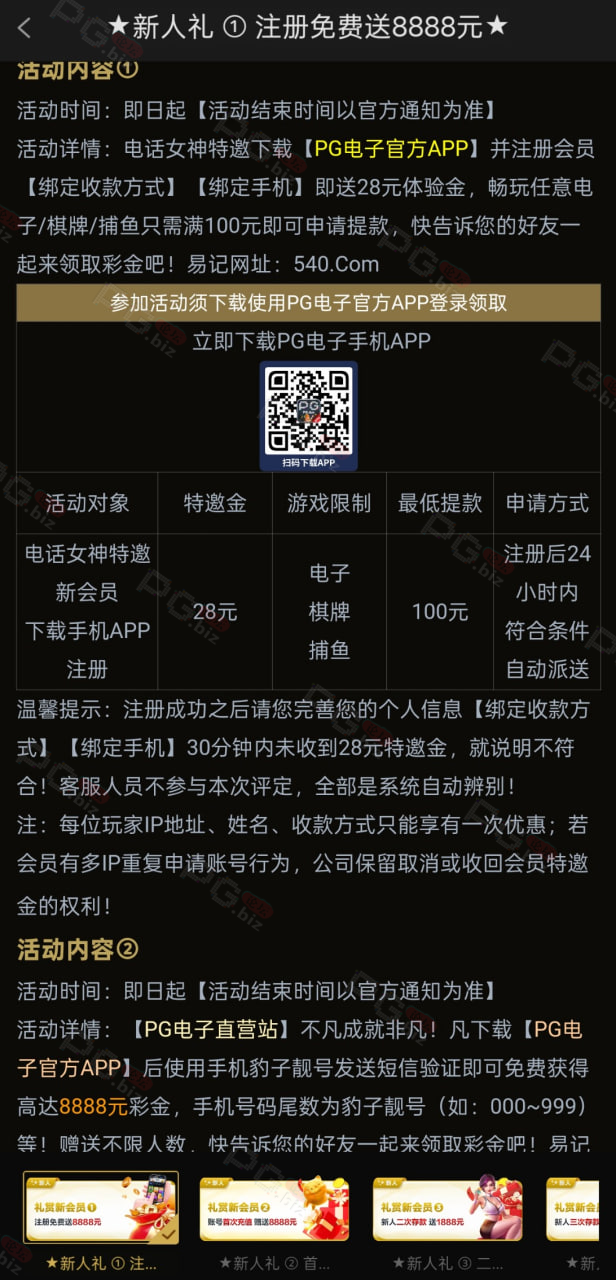616x1280 pixels.
Task: Open the partially visible fourth 新人礼 promo
Action: coord(581,1209)
